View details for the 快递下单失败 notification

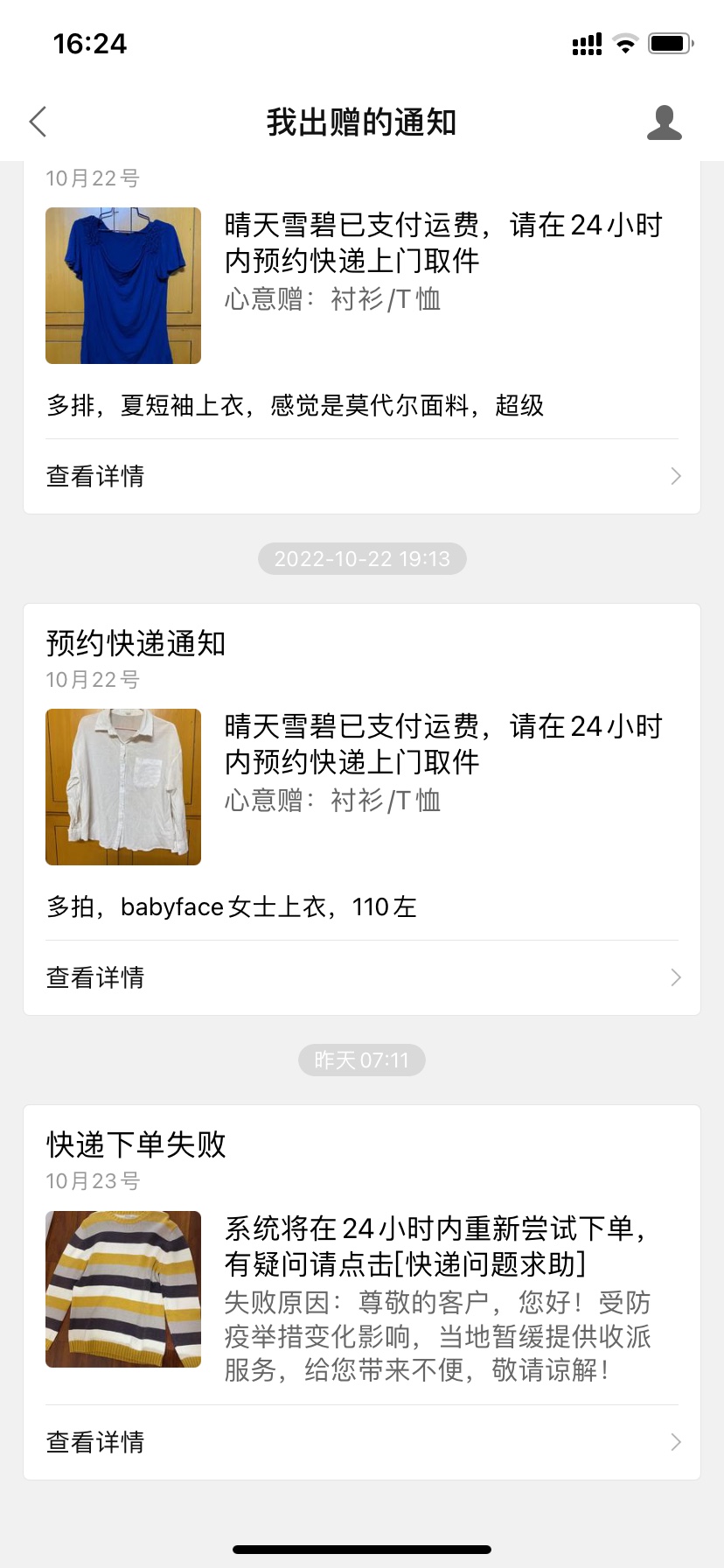tap(362, 1442)
